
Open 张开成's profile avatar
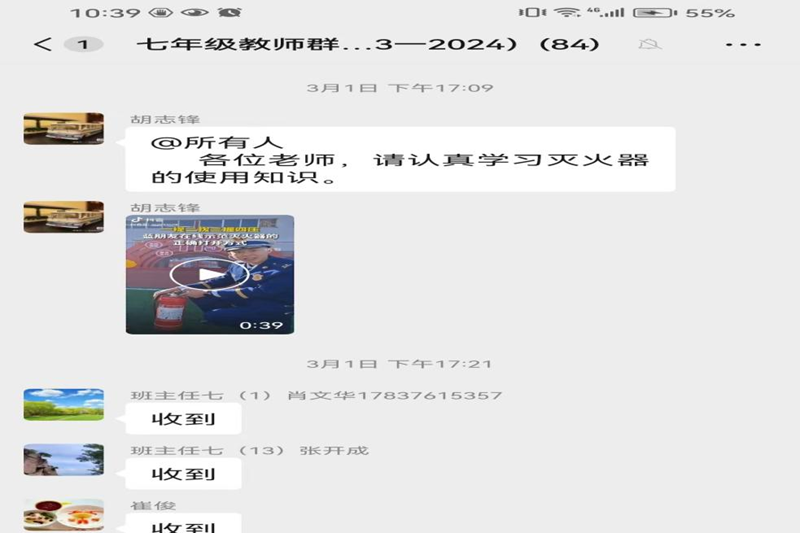63,460
